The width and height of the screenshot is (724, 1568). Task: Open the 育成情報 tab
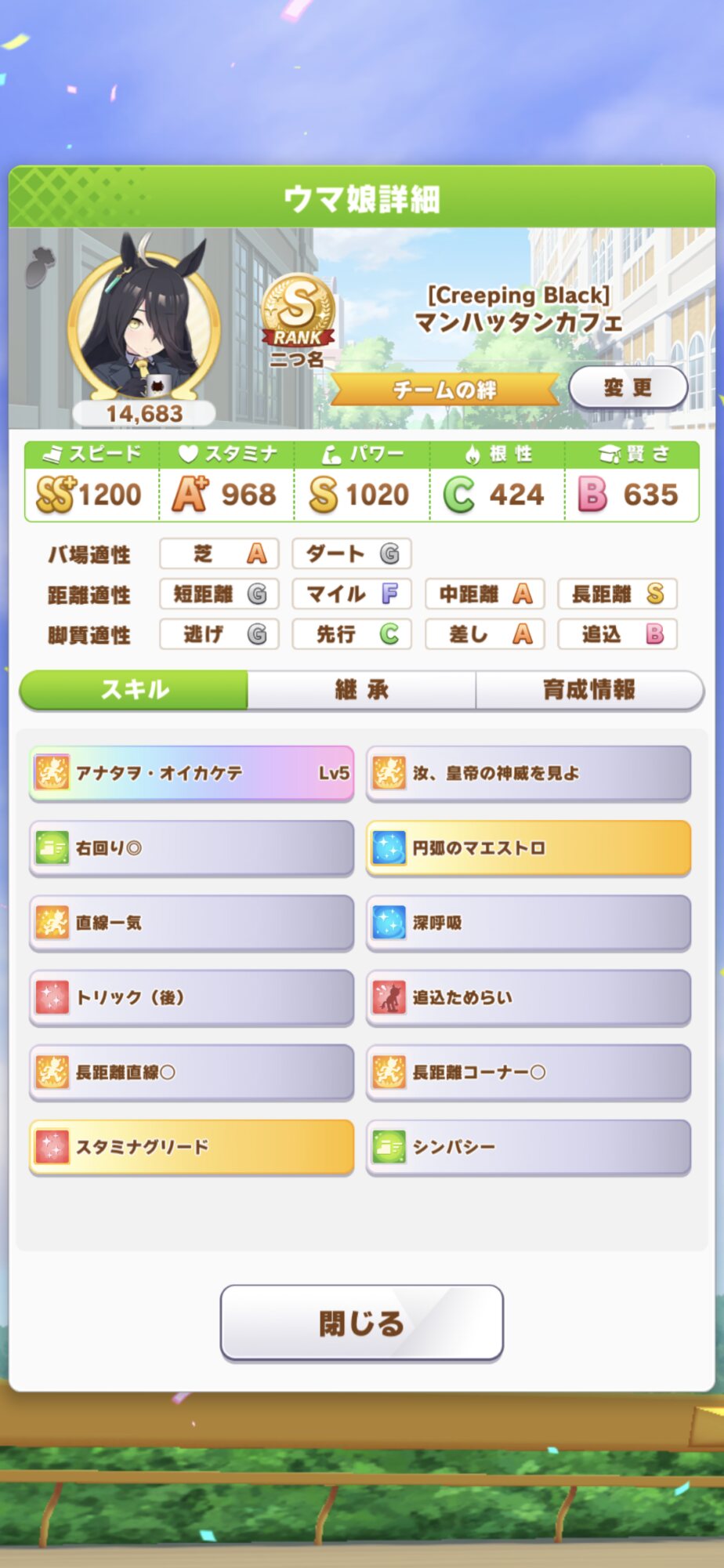589,690
